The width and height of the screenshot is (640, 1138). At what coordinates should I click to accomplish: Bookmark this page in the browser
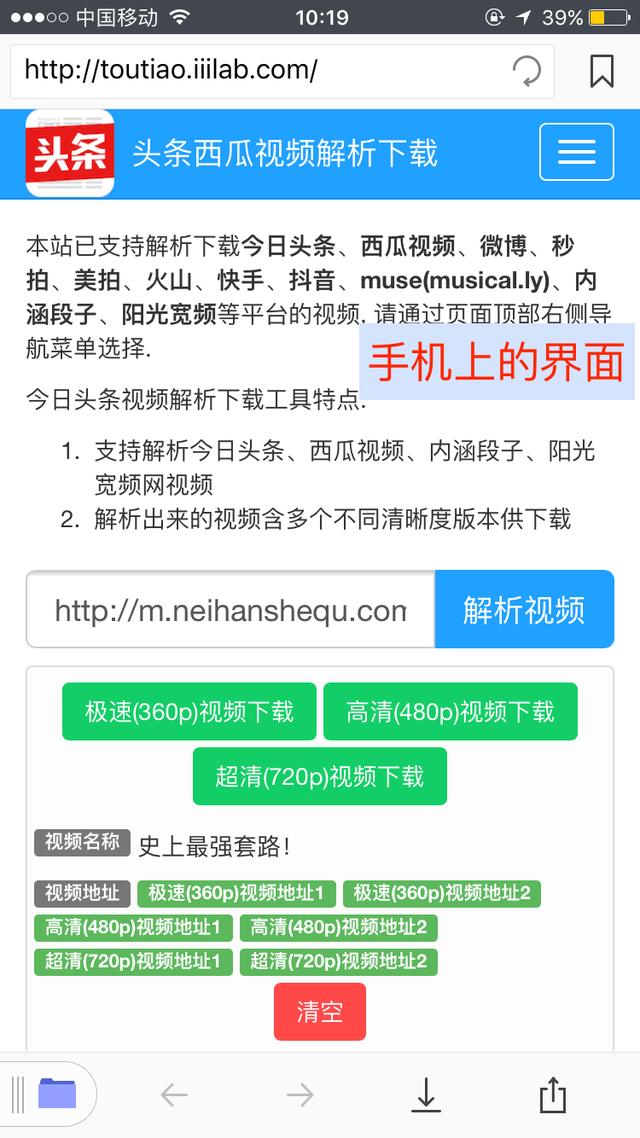[602, 71]
